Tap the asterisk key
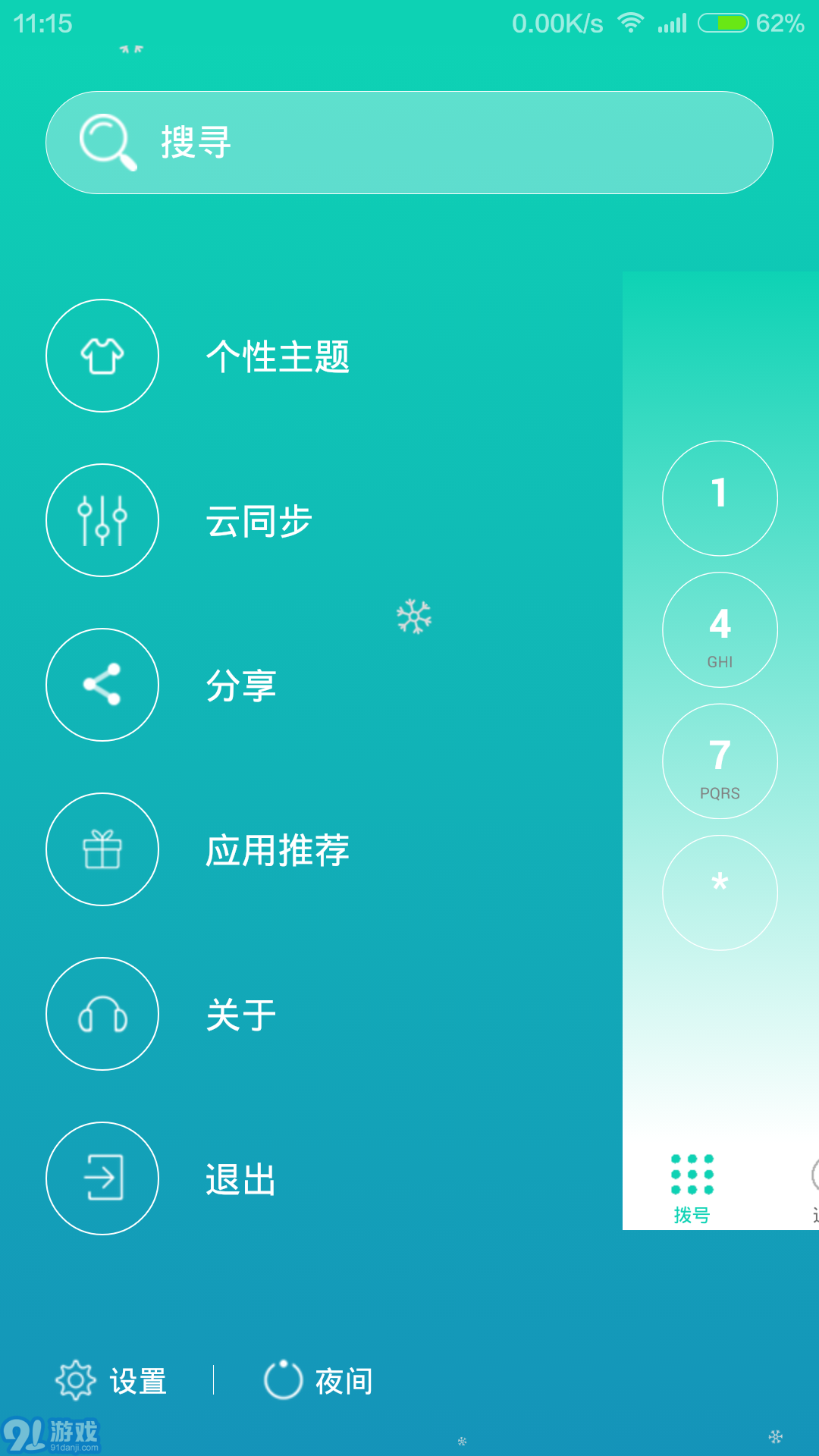Viewport: 819px width, 1456px height. (720, 893)
